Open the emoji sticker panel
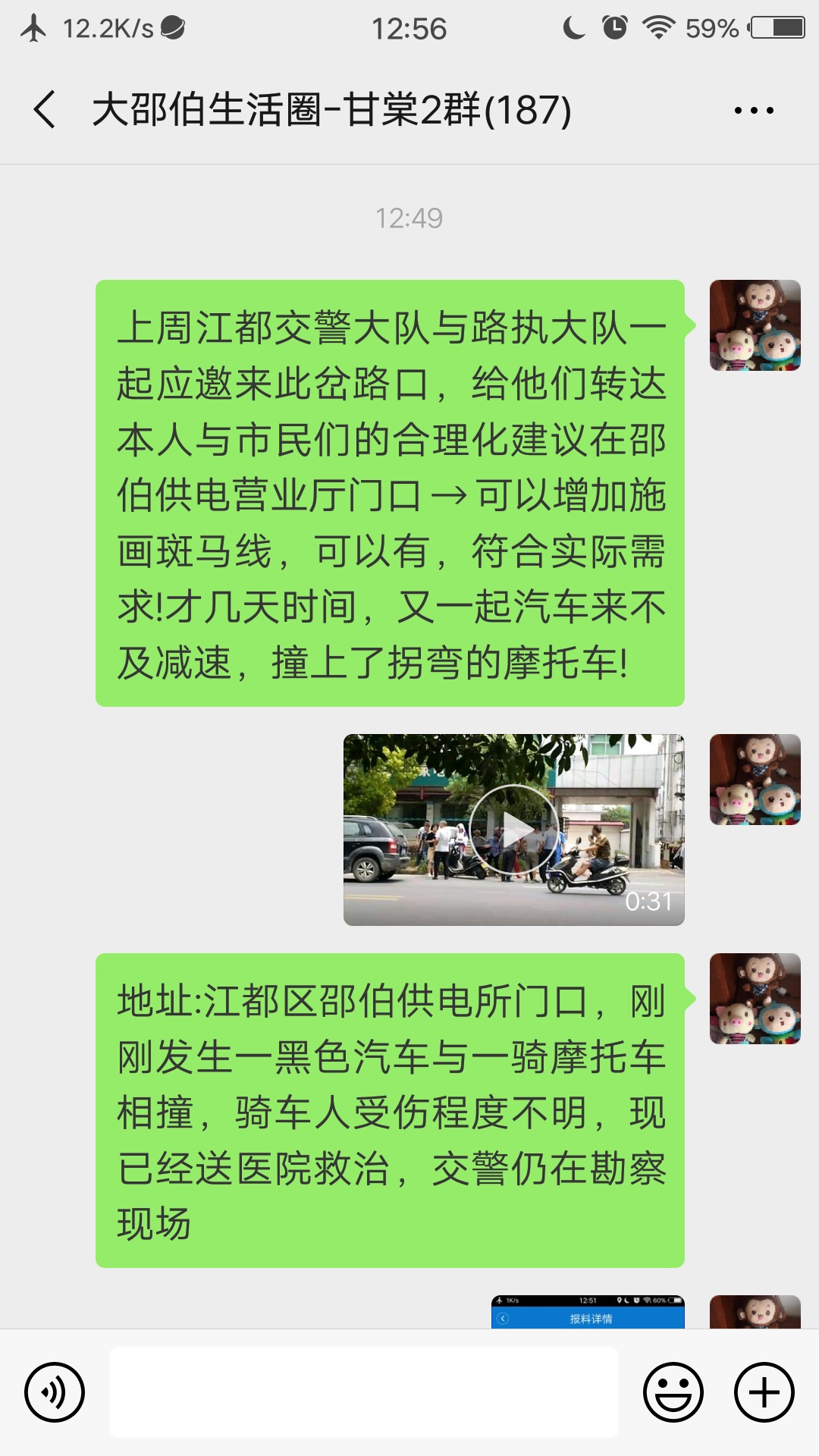 click(673, 1392)
